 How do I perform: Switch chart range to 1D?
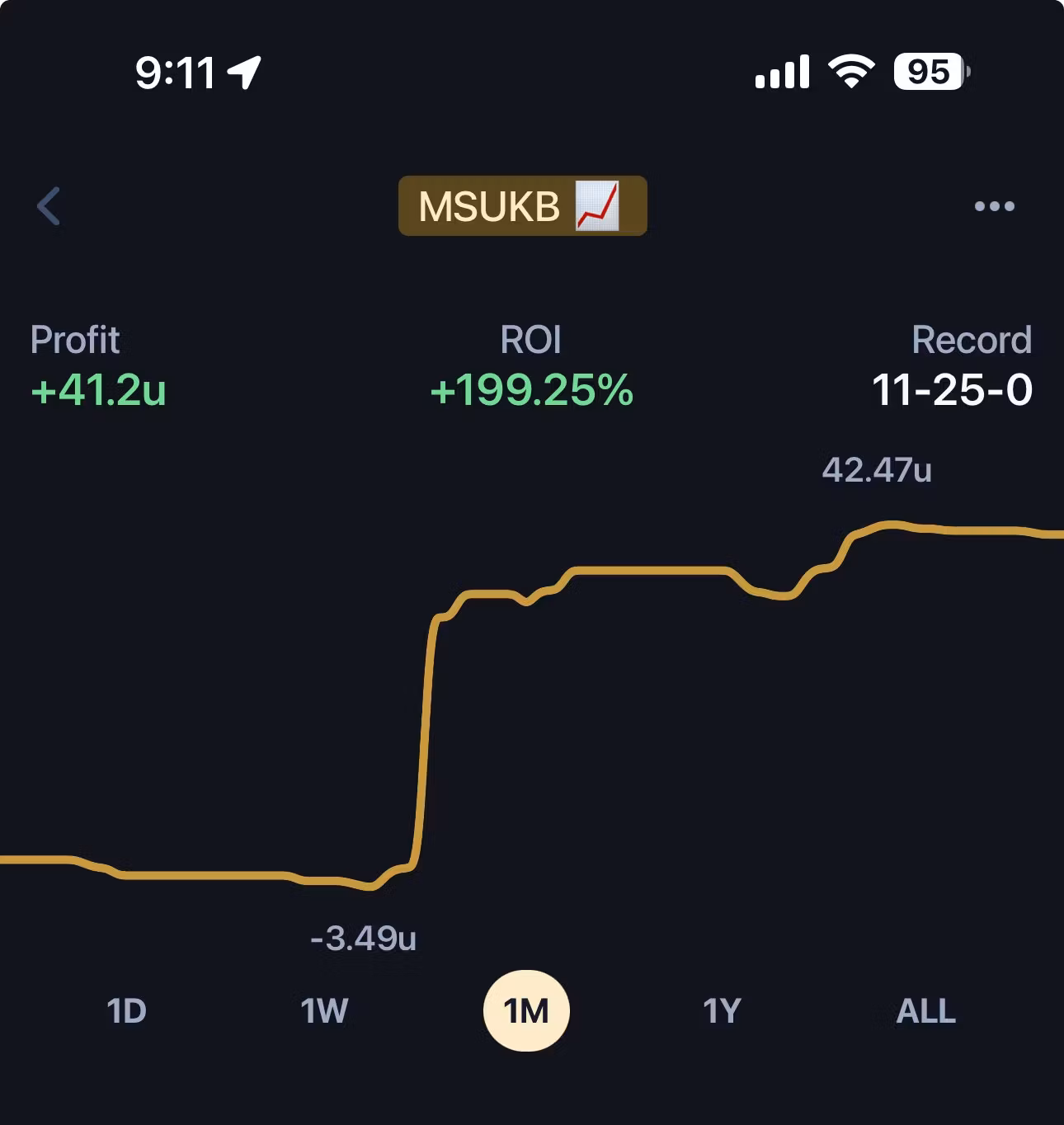[126, 1011]
